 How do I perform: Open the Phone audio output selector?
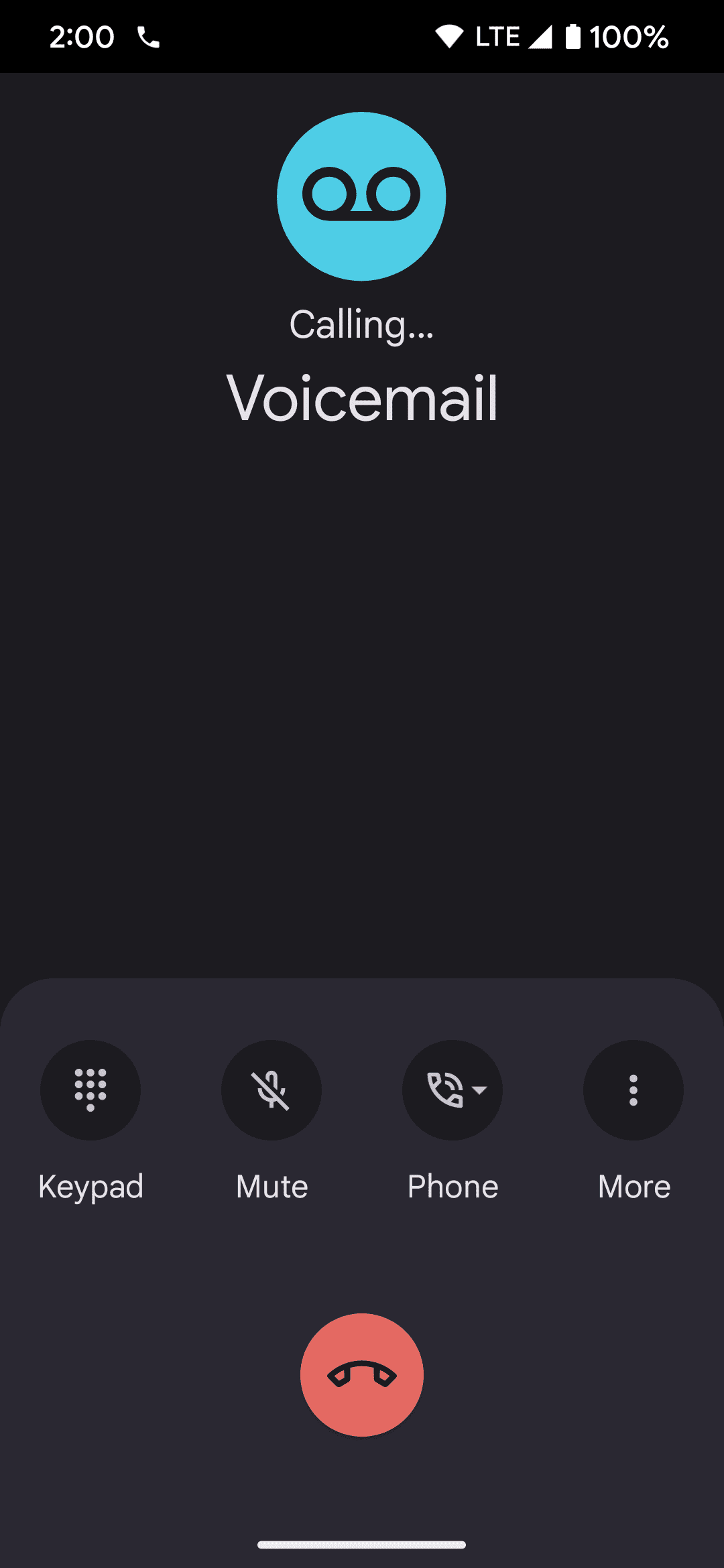coord(452,1090)
